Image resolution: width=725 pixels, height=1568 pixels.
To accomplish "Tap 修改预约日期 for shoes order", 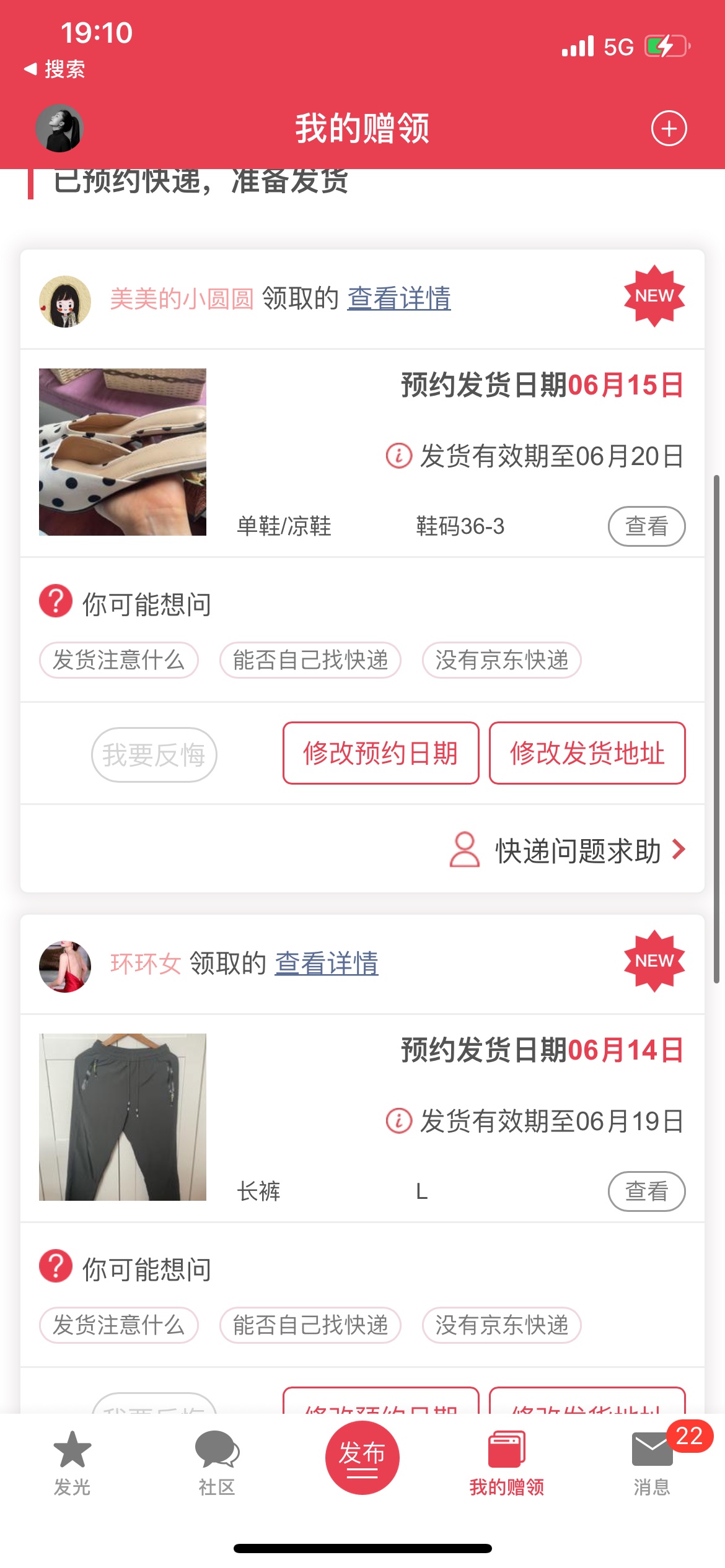I will [380, 753].
